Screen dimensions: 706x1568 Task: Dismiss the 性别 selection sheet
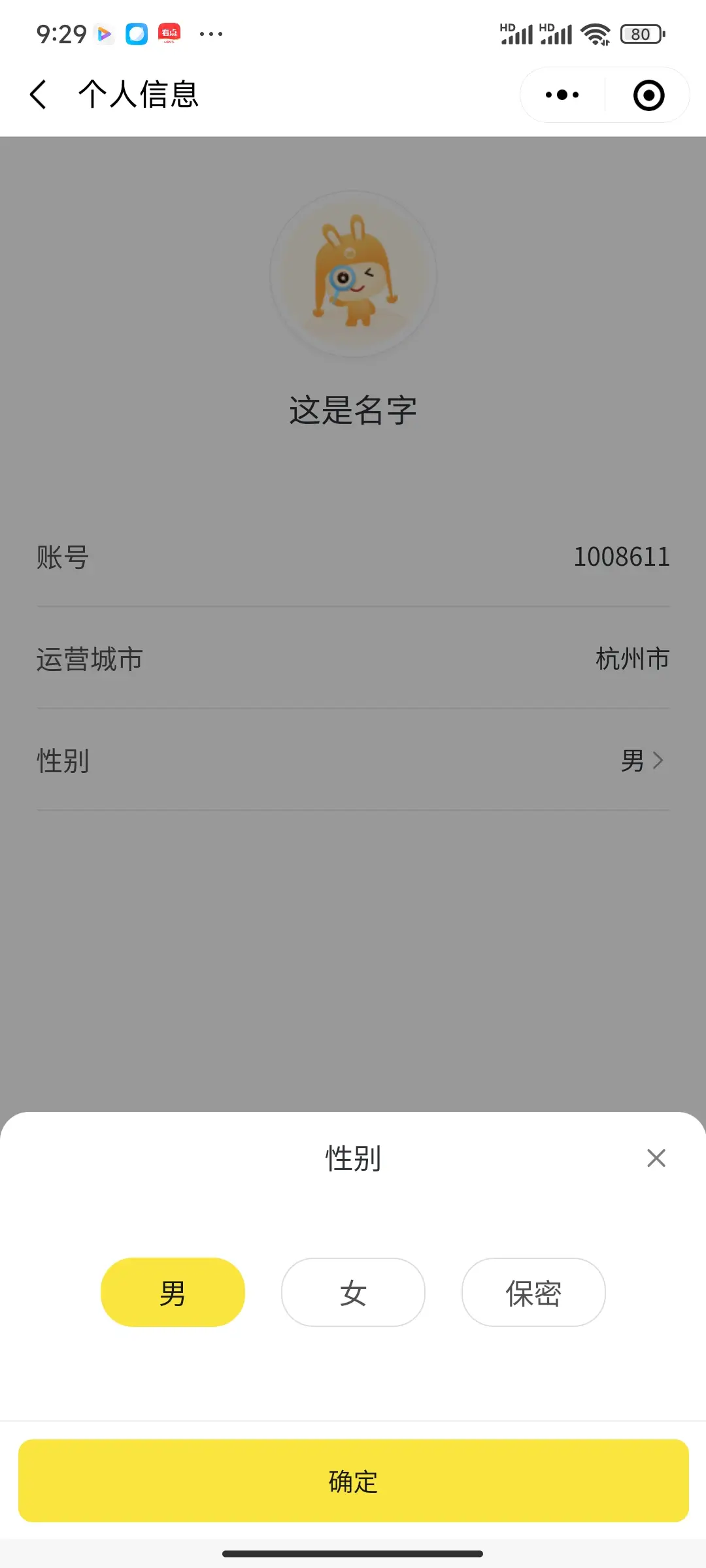pos(656,1158)
